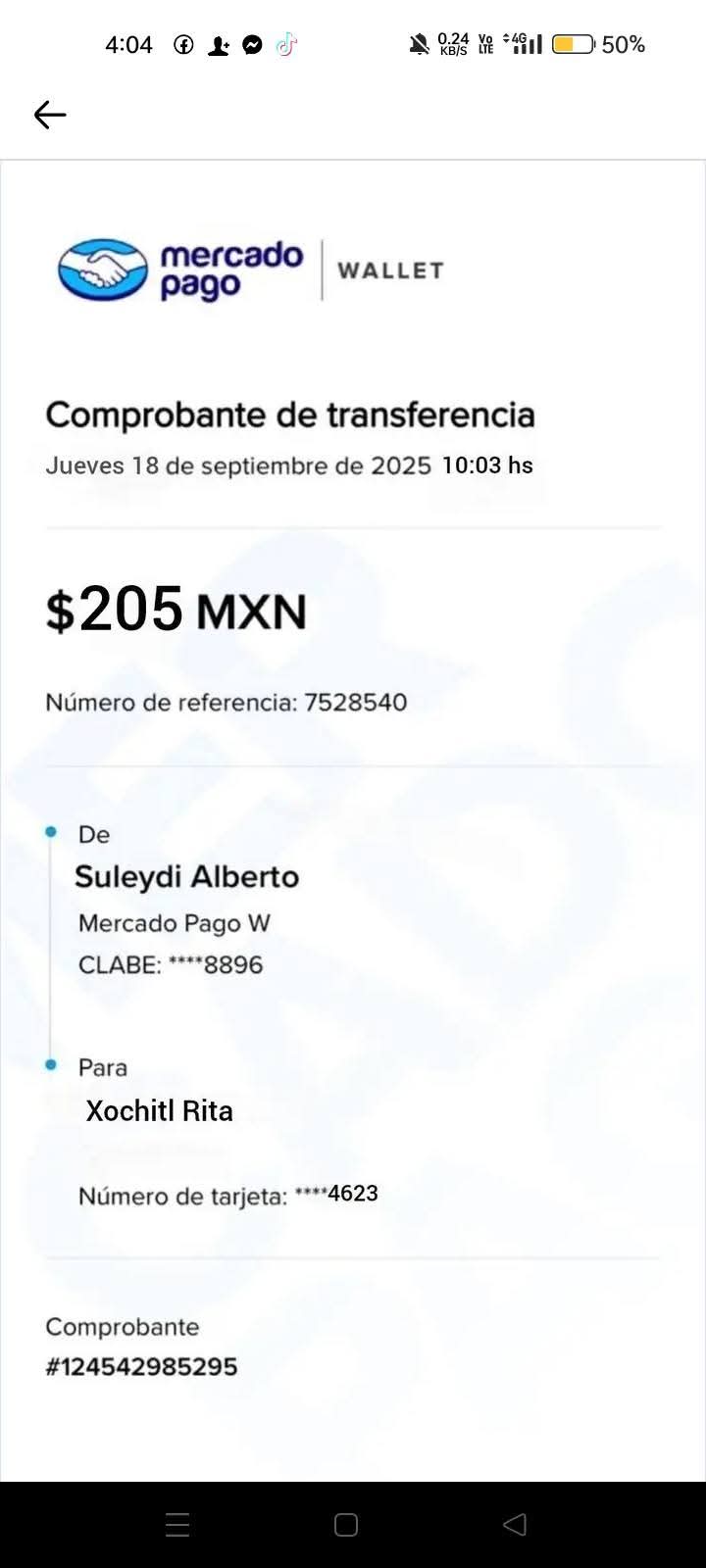Open recent apps from the navigation bar
Image resolution: width=706 pixels, height=1568 pixels.
pos(177,1524)
